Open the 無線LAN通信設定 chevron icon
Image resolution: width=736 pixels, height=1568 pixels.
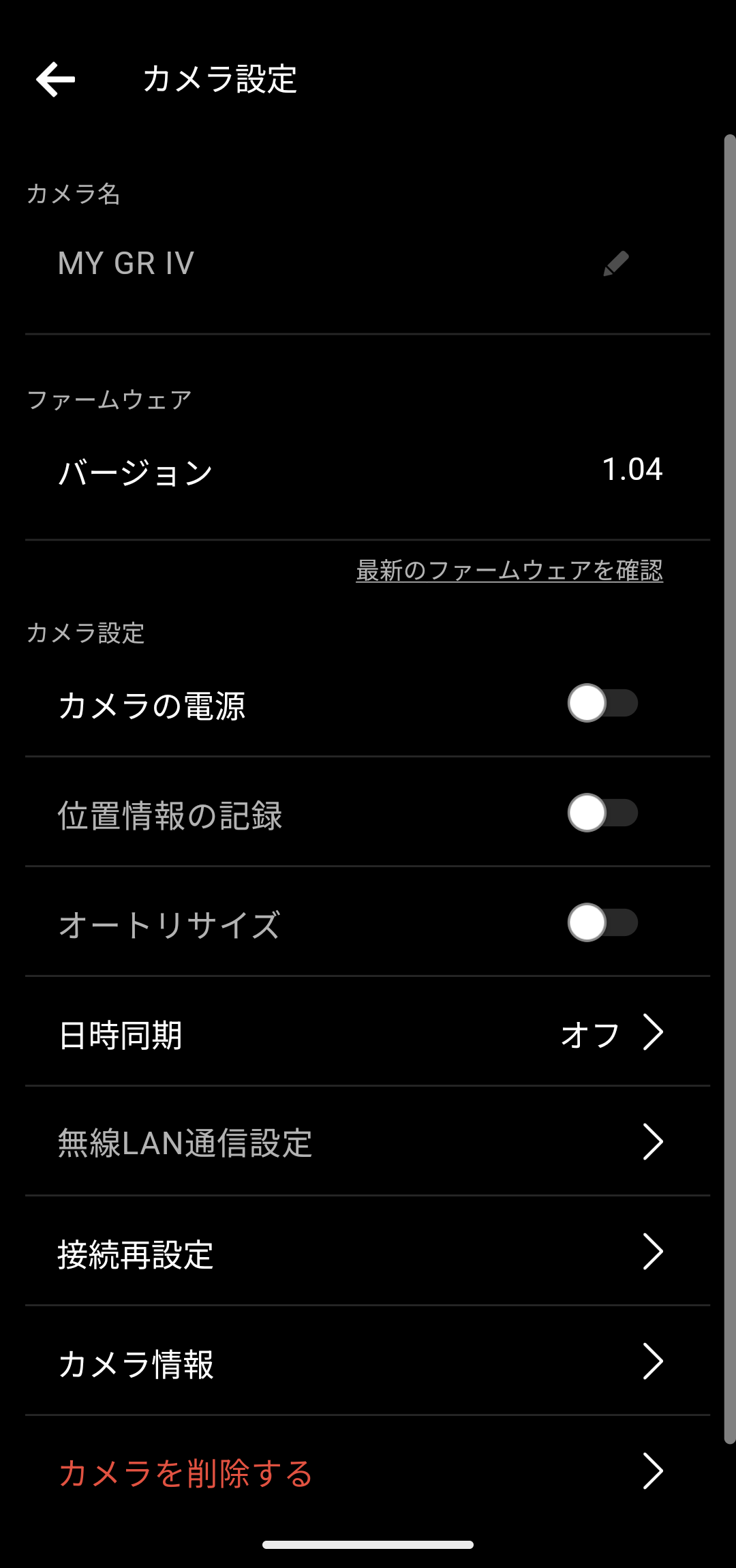653,1142
